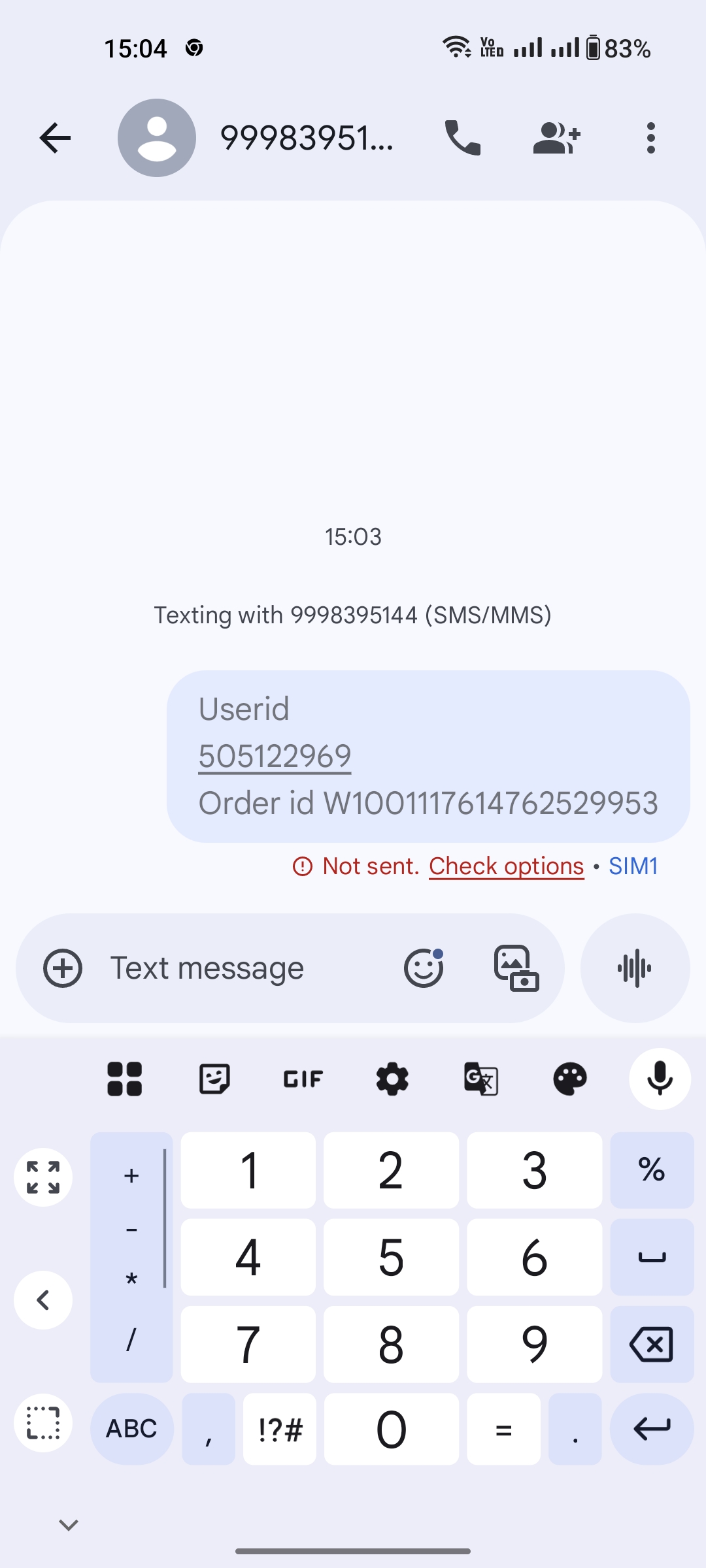This screenshot has height=1568, width=706.
Task: Call the number 9998395144
Action: tap(463, 138)
